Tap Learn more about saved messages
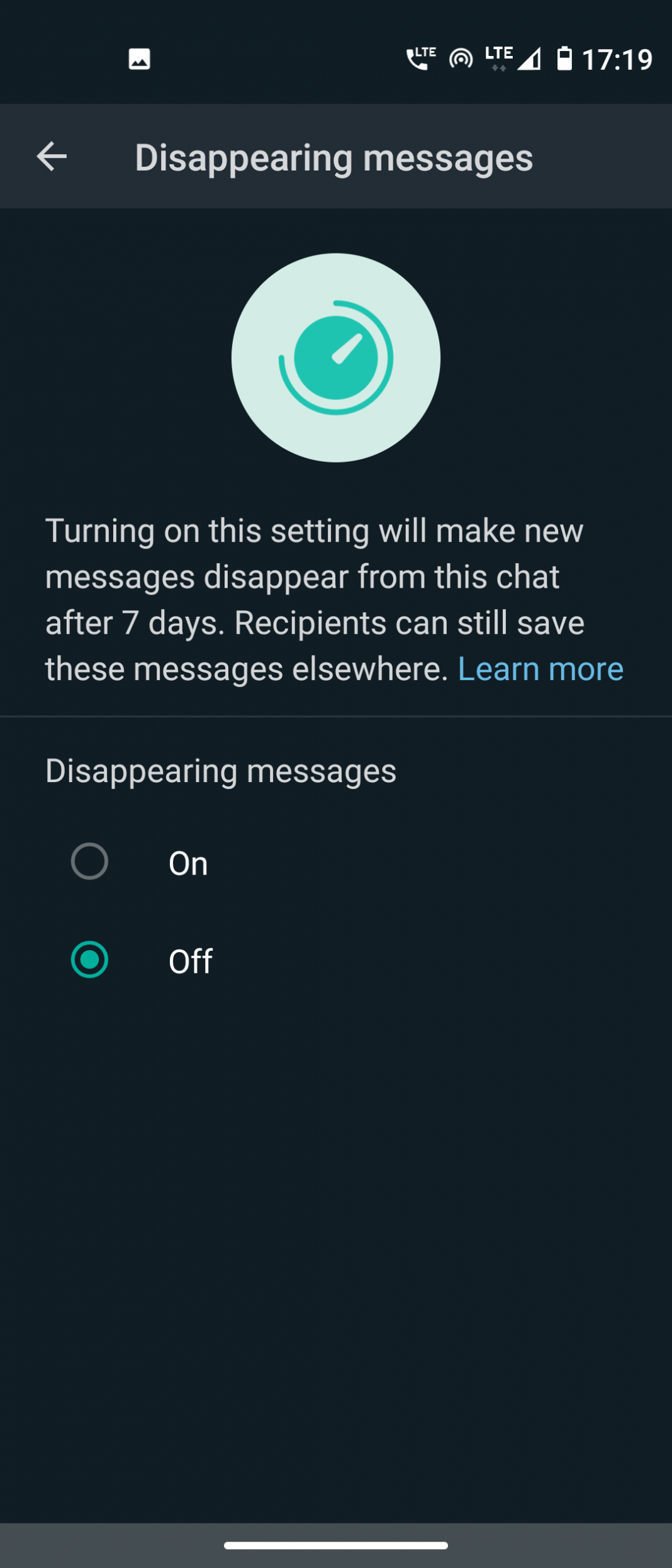This screenshot has width=672, height=1568. click(540, 668)
